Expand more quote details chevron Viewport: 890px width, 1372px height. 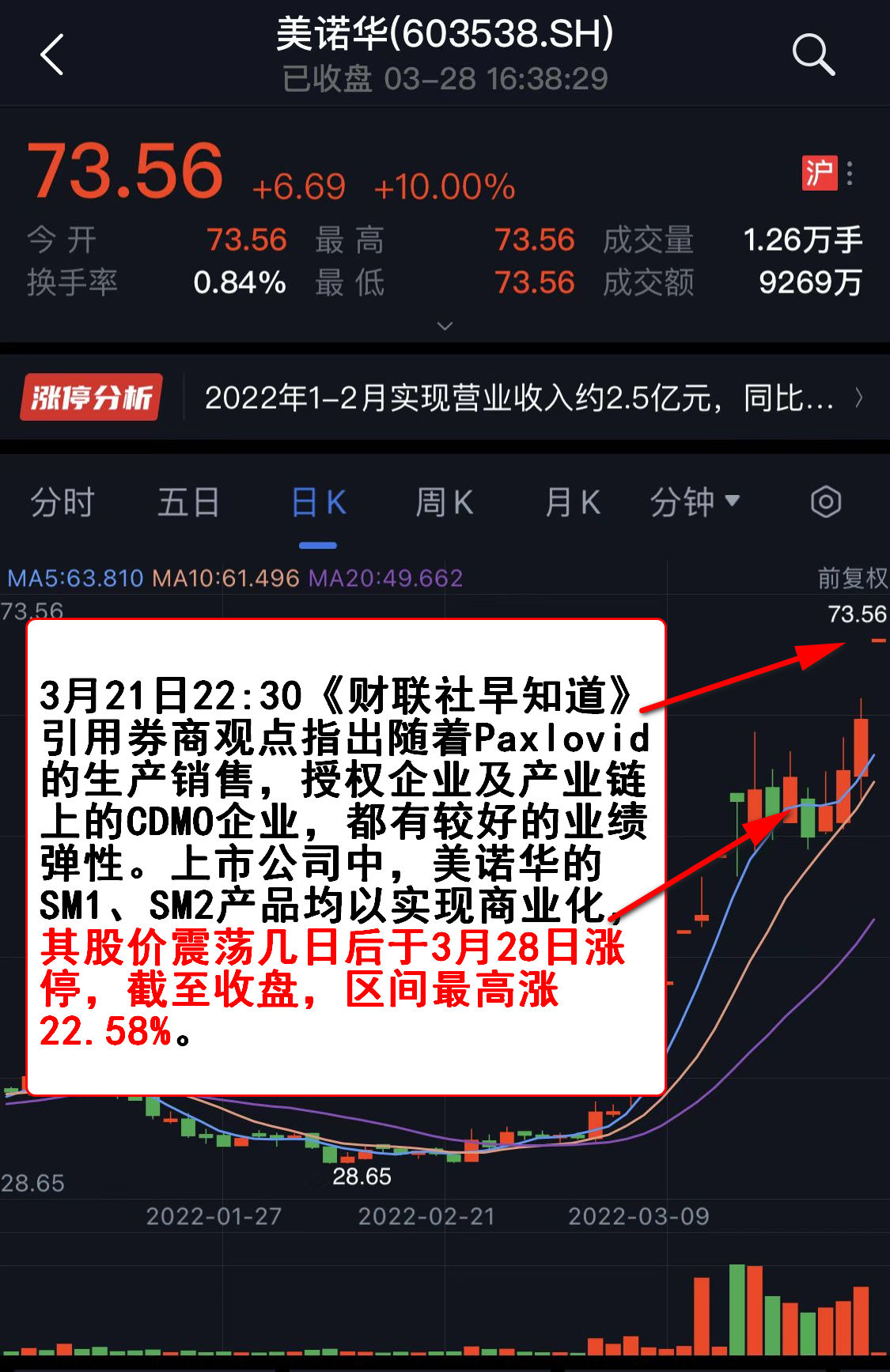click(x=445, y=326)
